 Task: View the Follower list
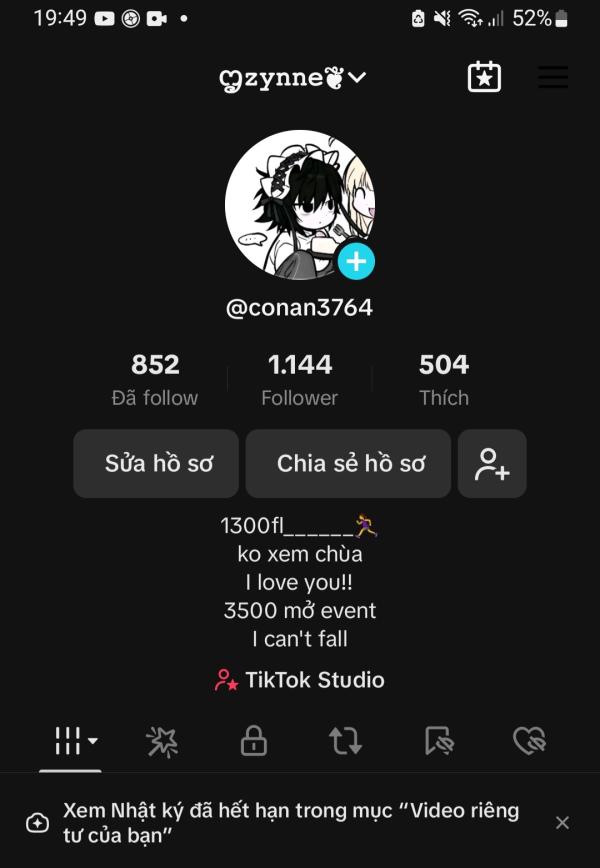click(x=300, y=380)
